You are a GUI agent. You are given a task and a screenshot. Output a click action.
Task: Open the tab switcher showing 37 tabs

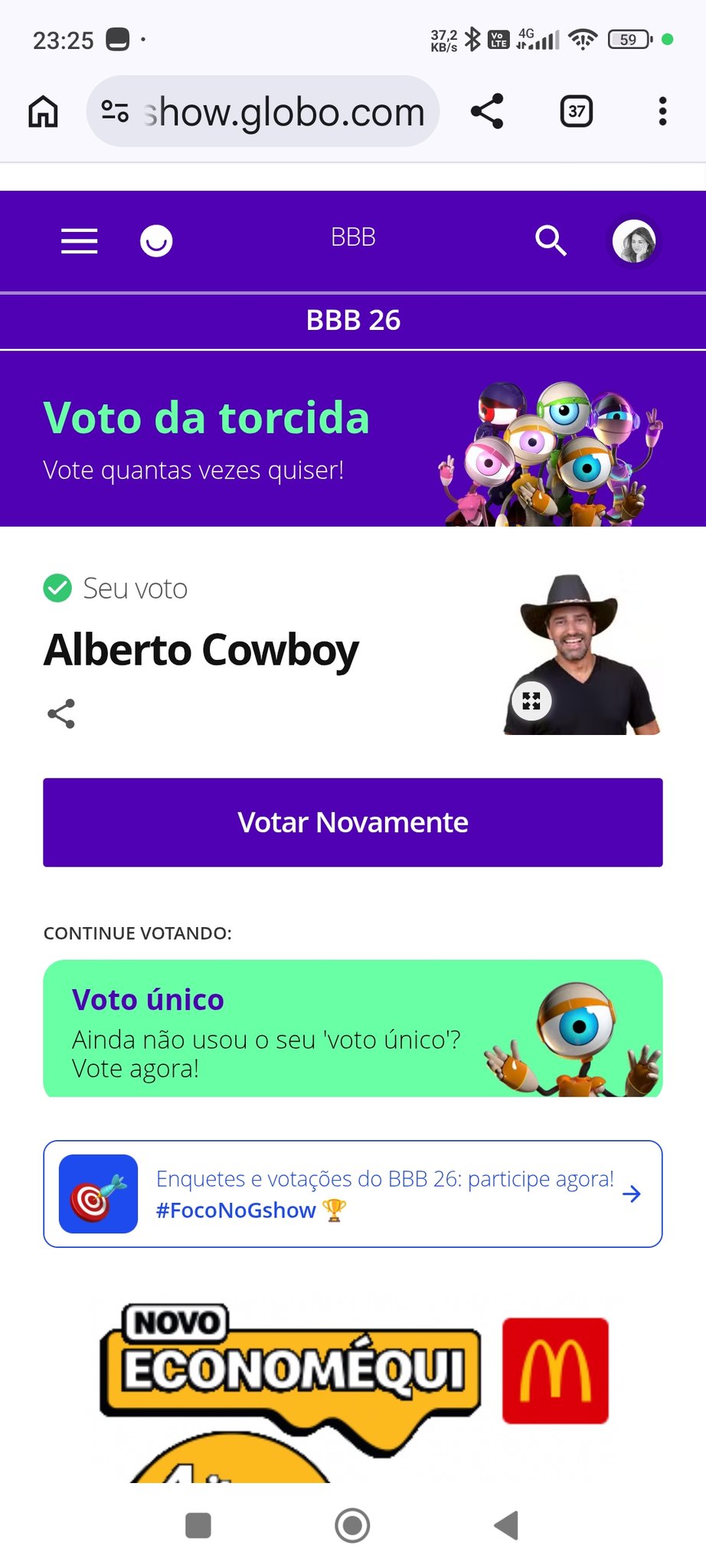click(576, 112)
